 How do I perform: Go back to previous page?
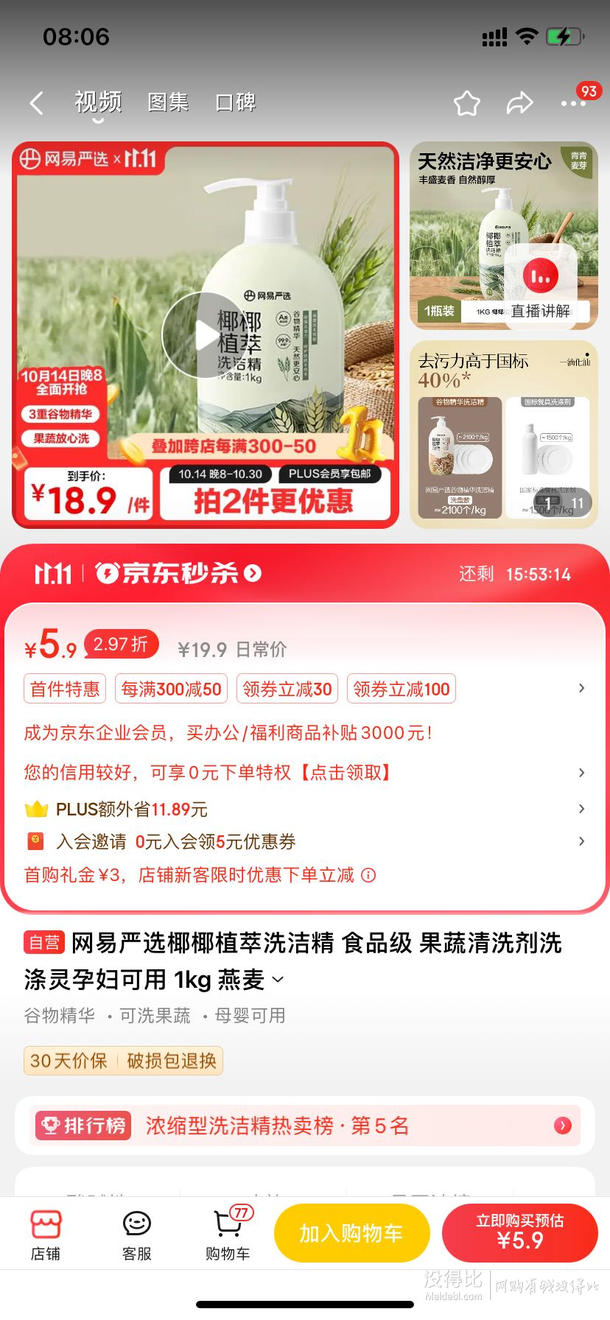click(x=37, y=103)
